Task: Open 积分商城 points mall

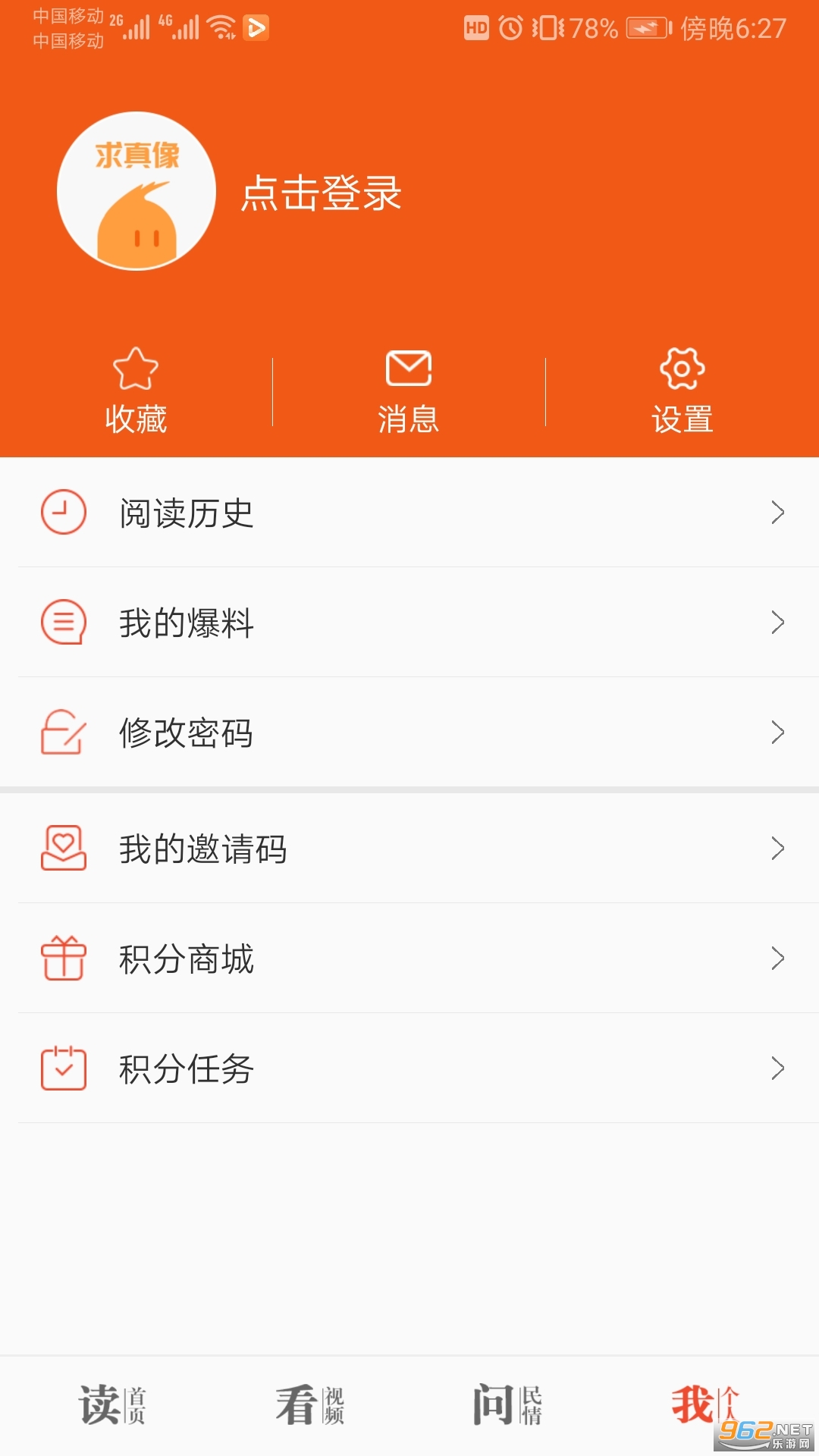Action: pyautogui.click(x=409, y=959)
